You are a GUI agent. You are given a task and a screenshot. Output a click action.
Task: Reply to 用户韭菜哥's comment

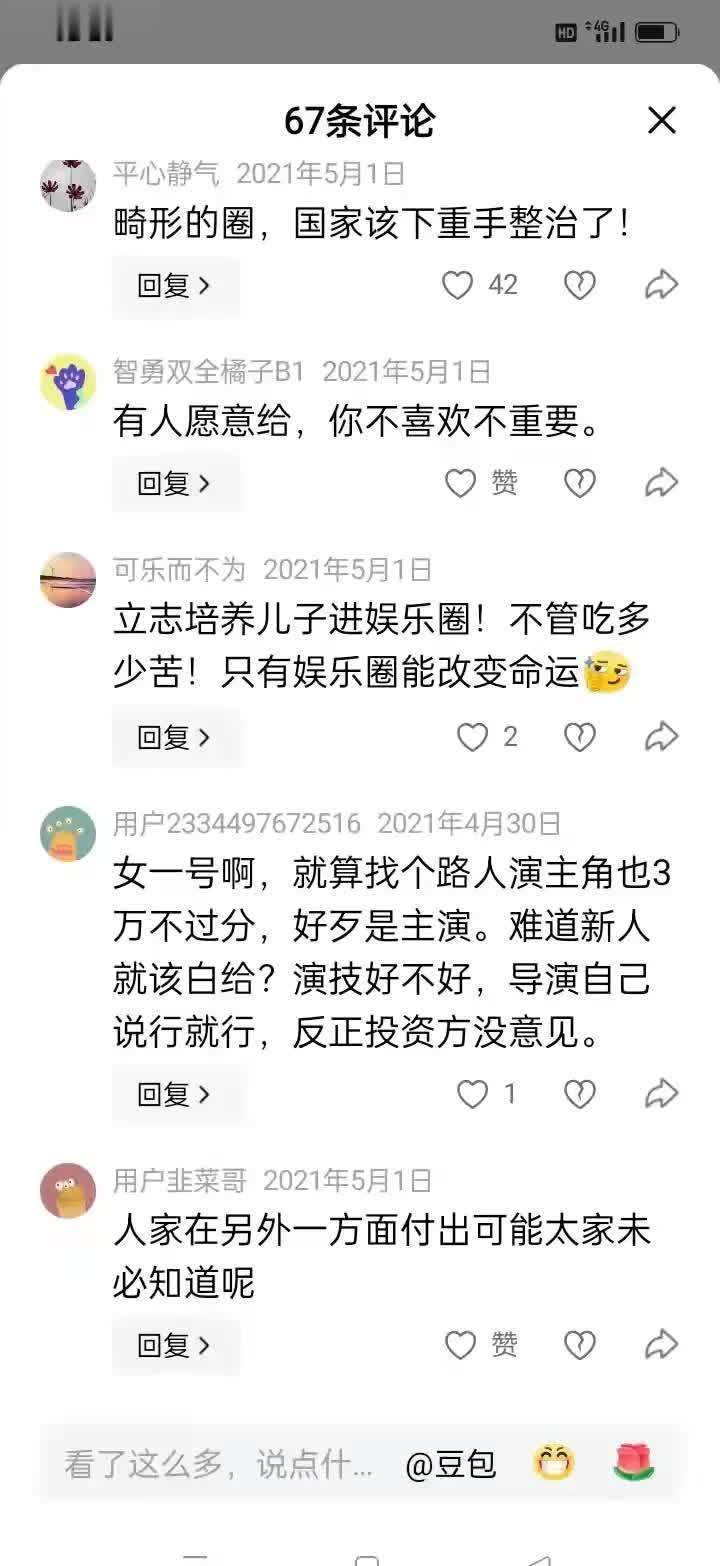click(175, 1346)
